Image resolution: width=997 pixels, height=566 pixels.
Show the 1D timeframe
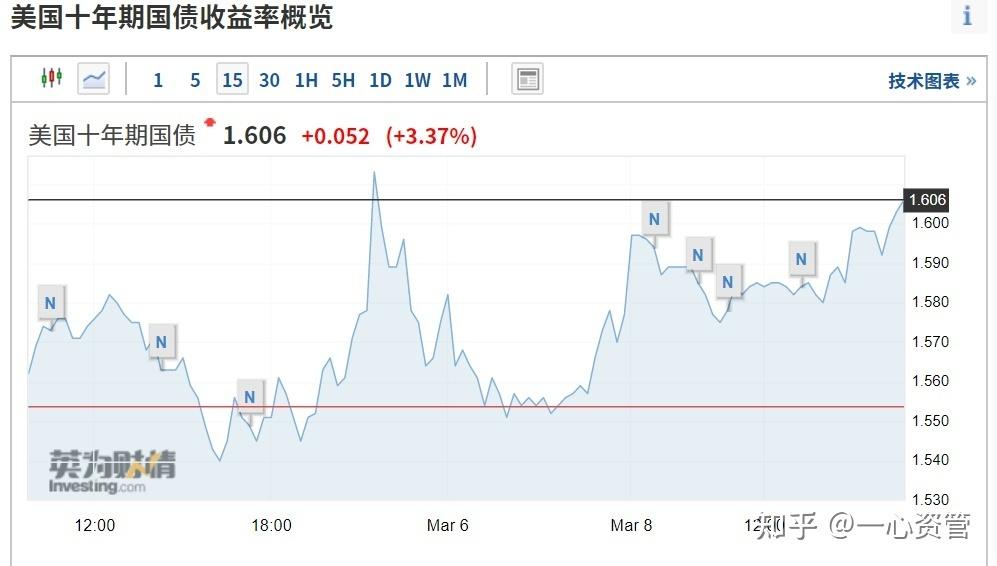pos(380,80)
